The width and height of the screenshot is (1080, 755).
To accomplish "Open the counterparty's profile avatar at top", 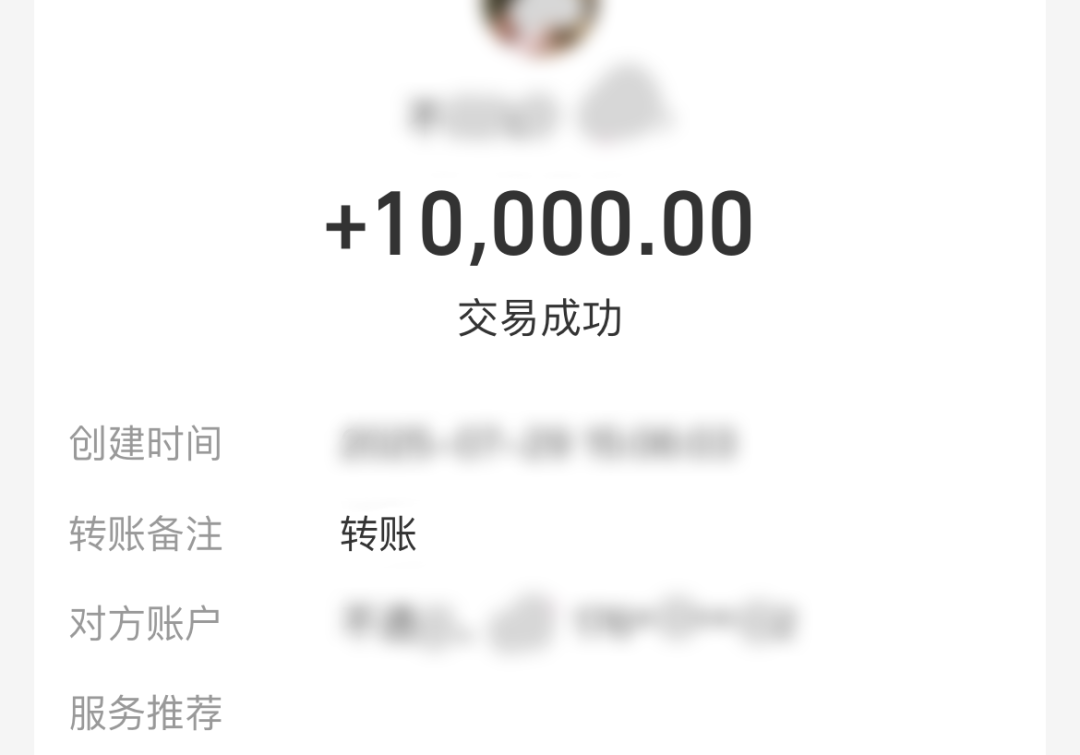I will tap(541, 20).
